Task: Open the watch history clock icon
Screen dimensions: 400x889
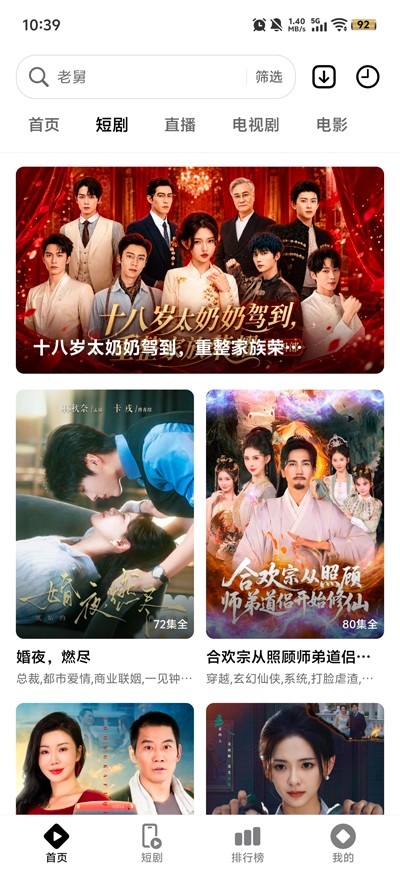Action: [368, 77]
